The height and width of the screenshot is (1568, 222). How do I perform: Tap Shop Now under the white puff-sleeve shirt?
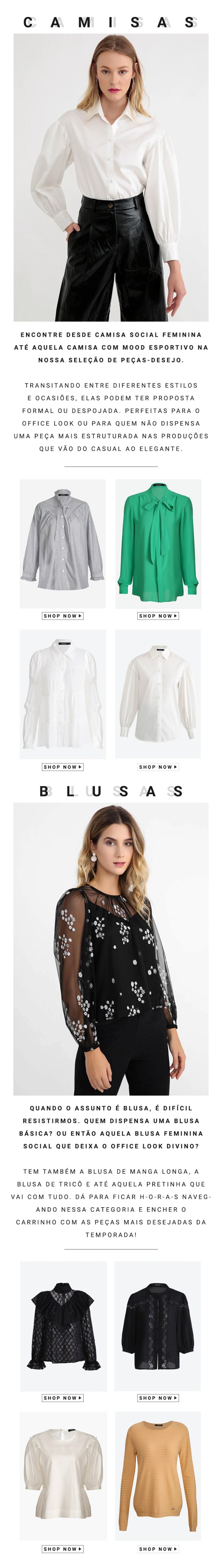pyautogui.click(x=158, y=766)
